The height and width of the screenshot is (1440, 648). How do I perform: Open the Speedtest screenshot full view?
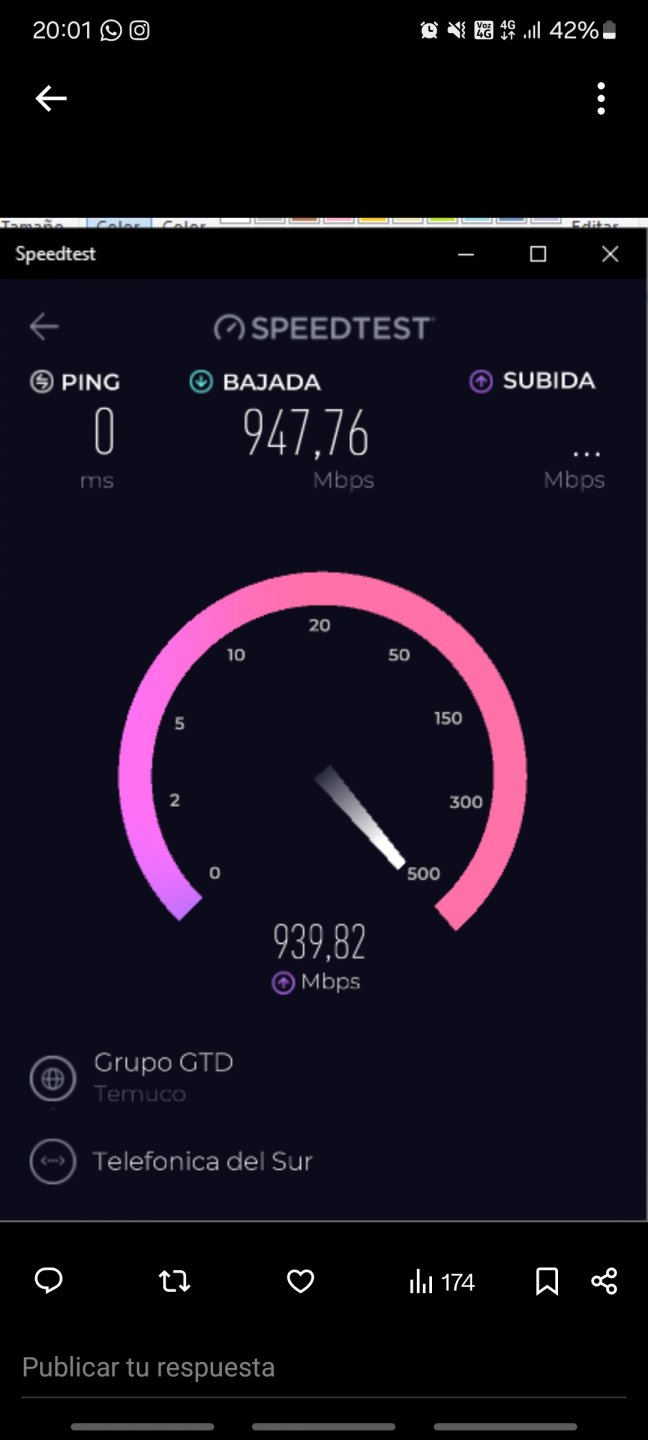tap(324, 719)
